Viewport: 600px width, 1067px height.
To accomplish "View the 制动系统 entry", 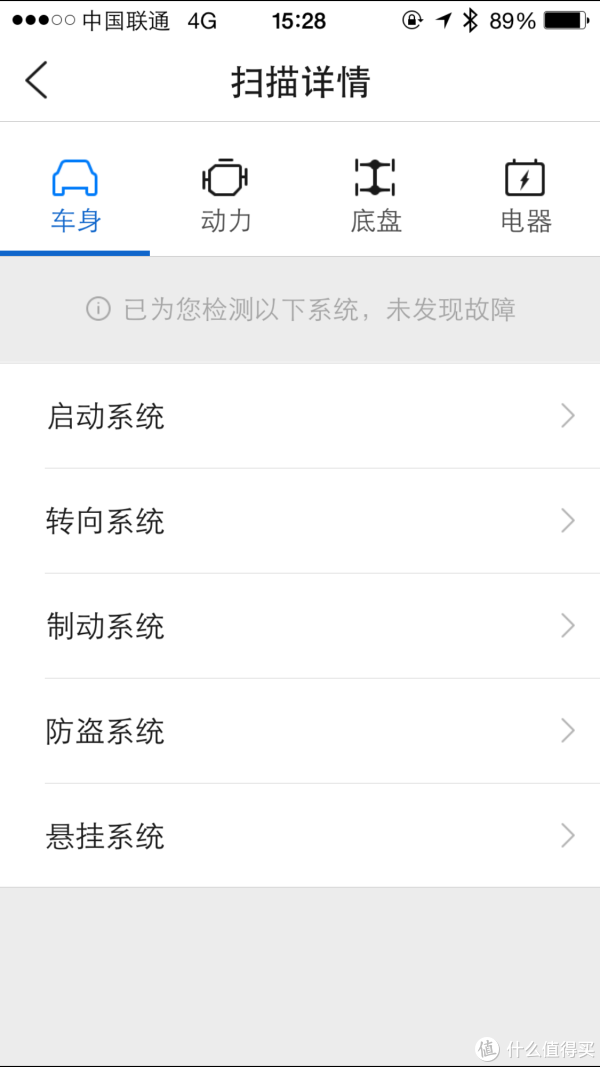I will pos(300,626).
